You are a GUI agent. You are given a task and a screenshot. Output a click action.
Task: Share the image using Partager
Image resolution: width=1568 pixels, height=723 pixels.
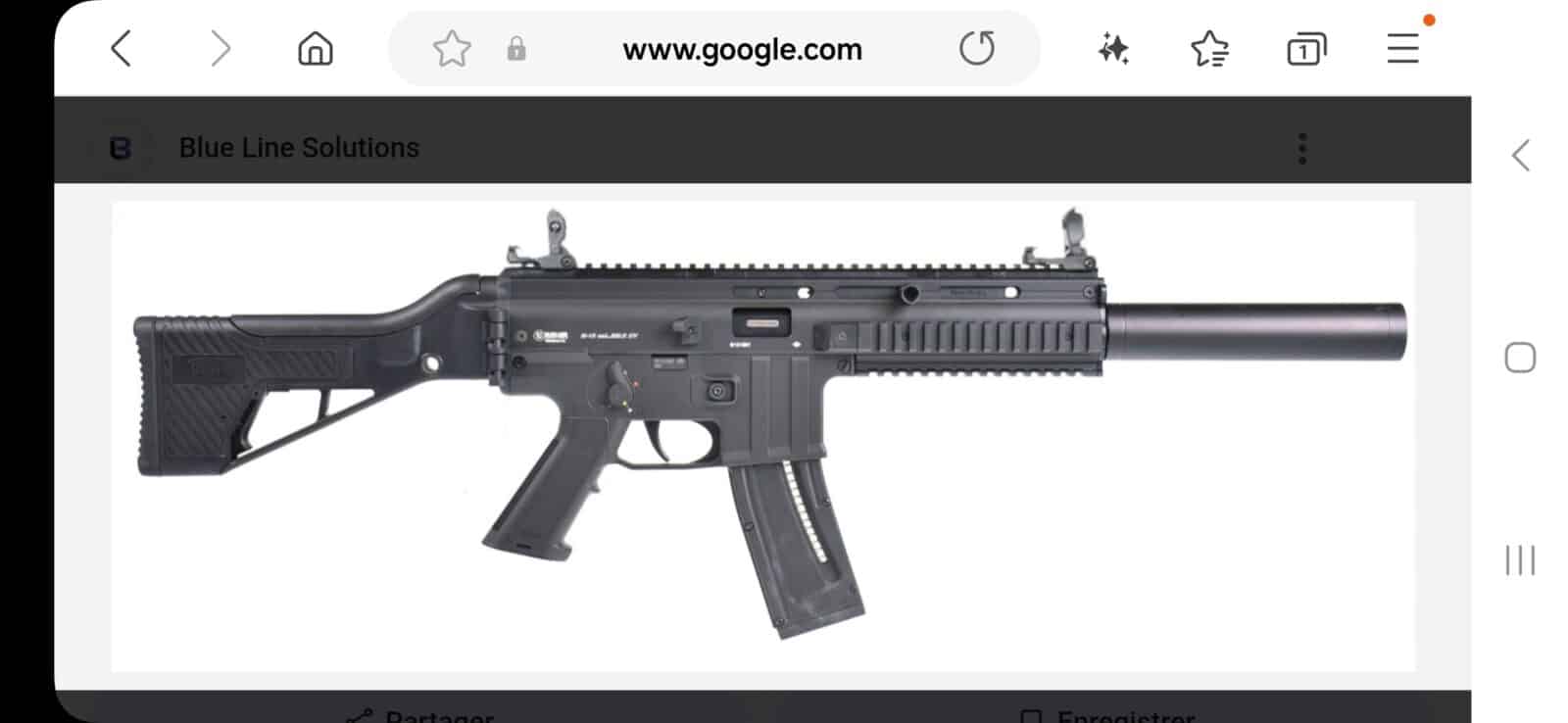coord(421,714)
